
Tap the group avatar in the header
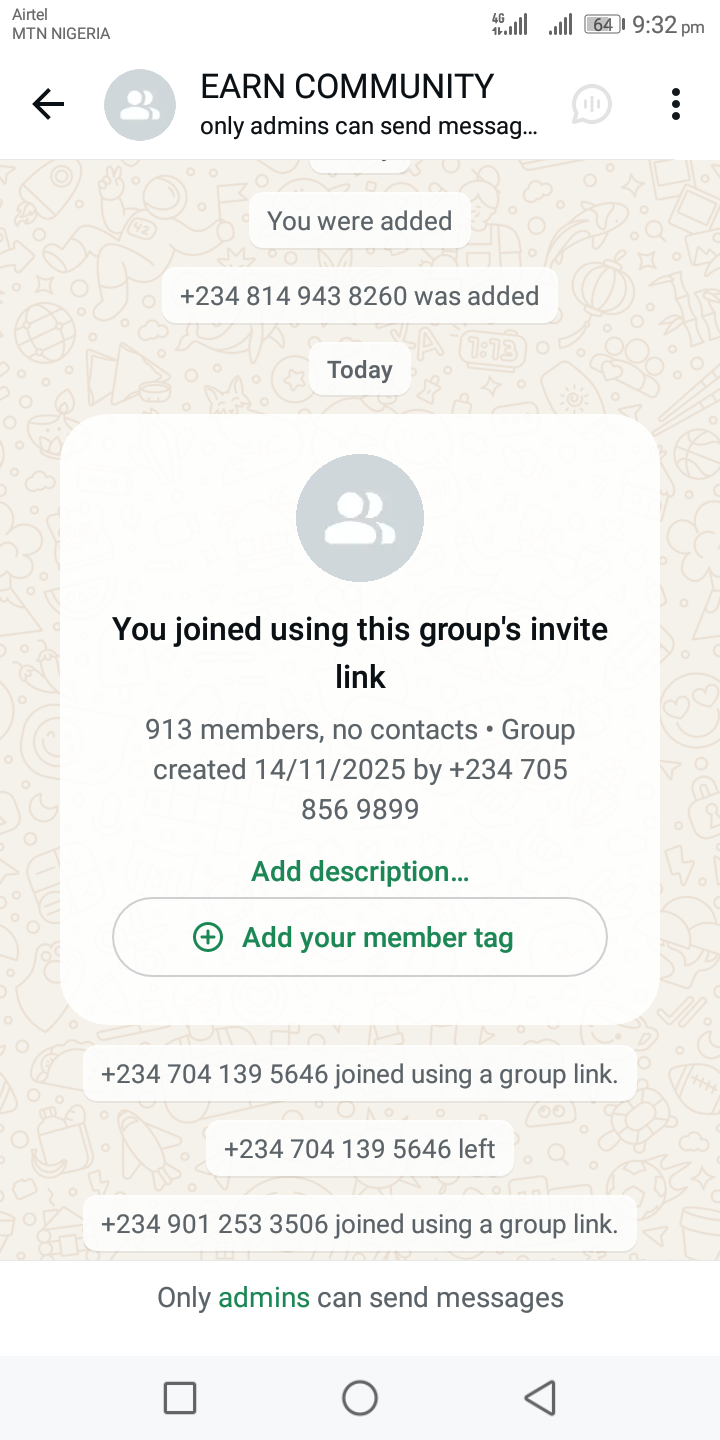(140, 105)
